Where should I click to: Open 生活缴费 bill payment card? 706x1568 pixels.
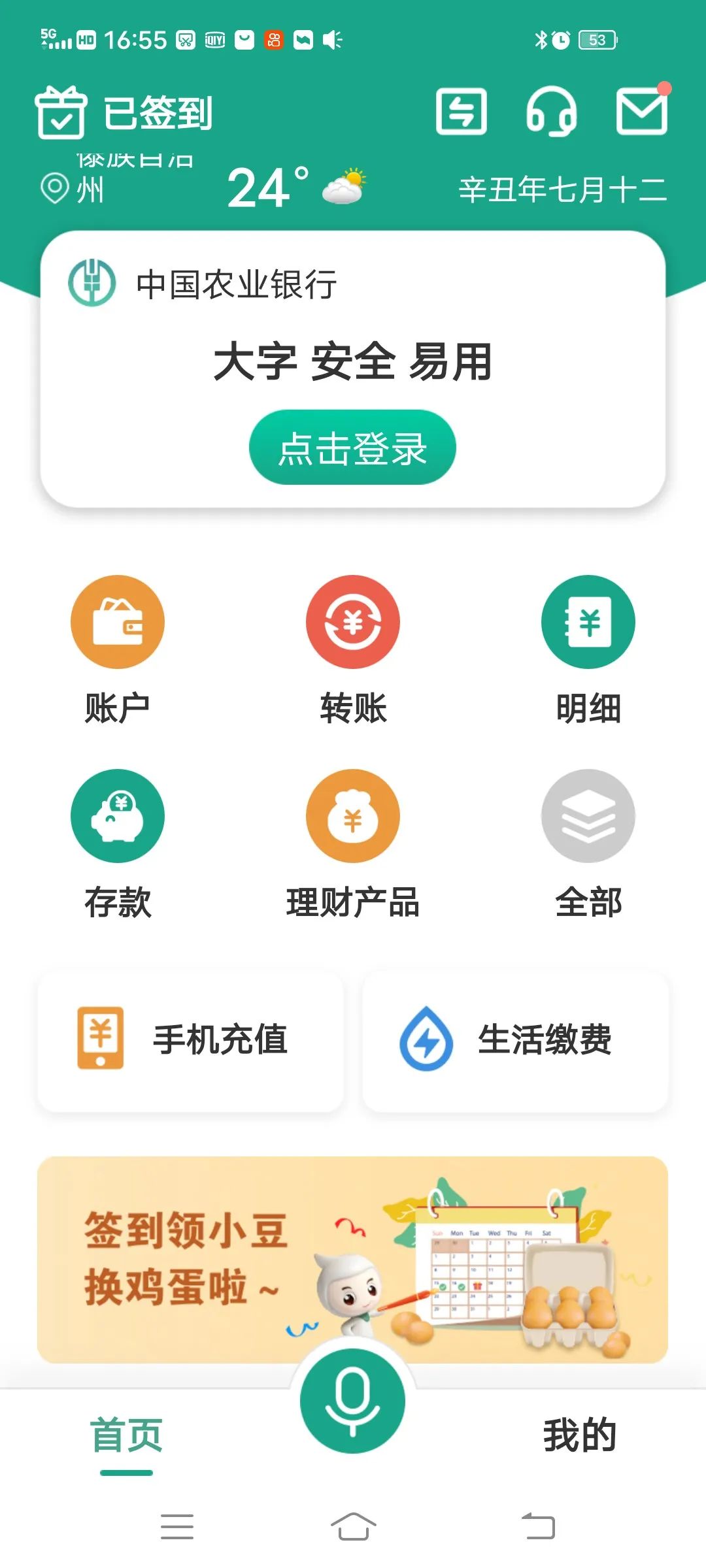(x=515, y=1039)
